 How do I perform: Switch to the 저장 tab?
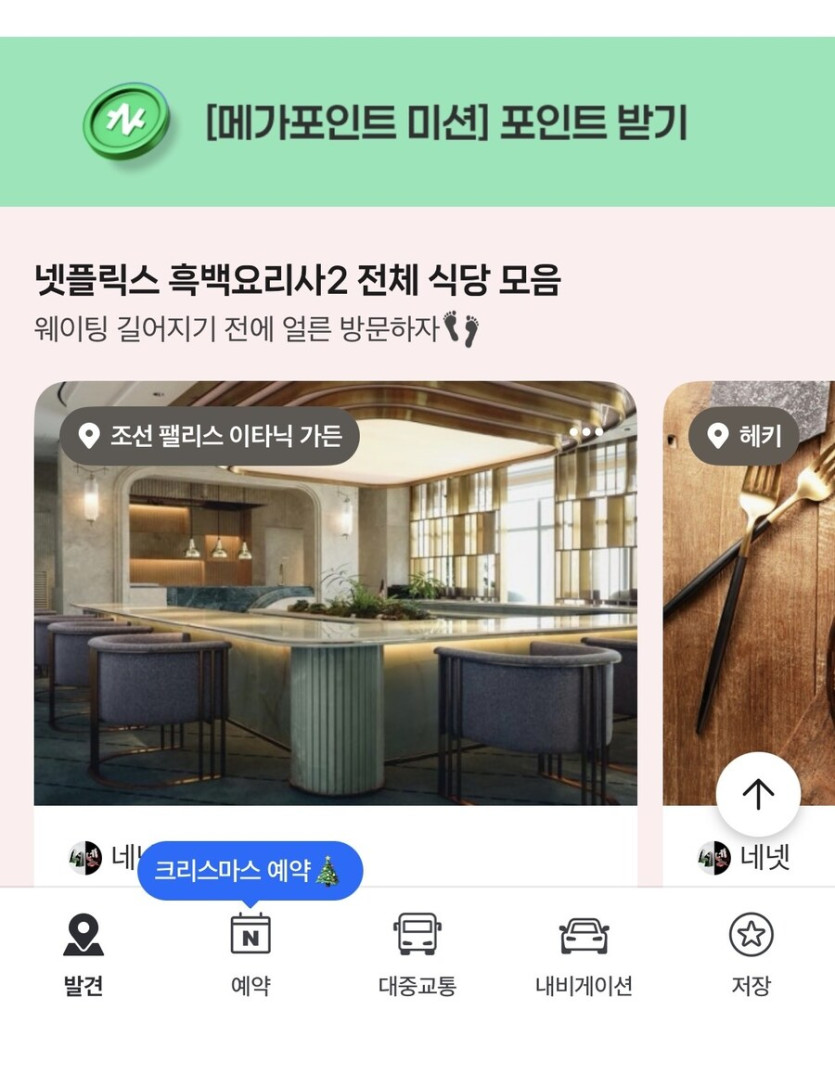(751, 955)
